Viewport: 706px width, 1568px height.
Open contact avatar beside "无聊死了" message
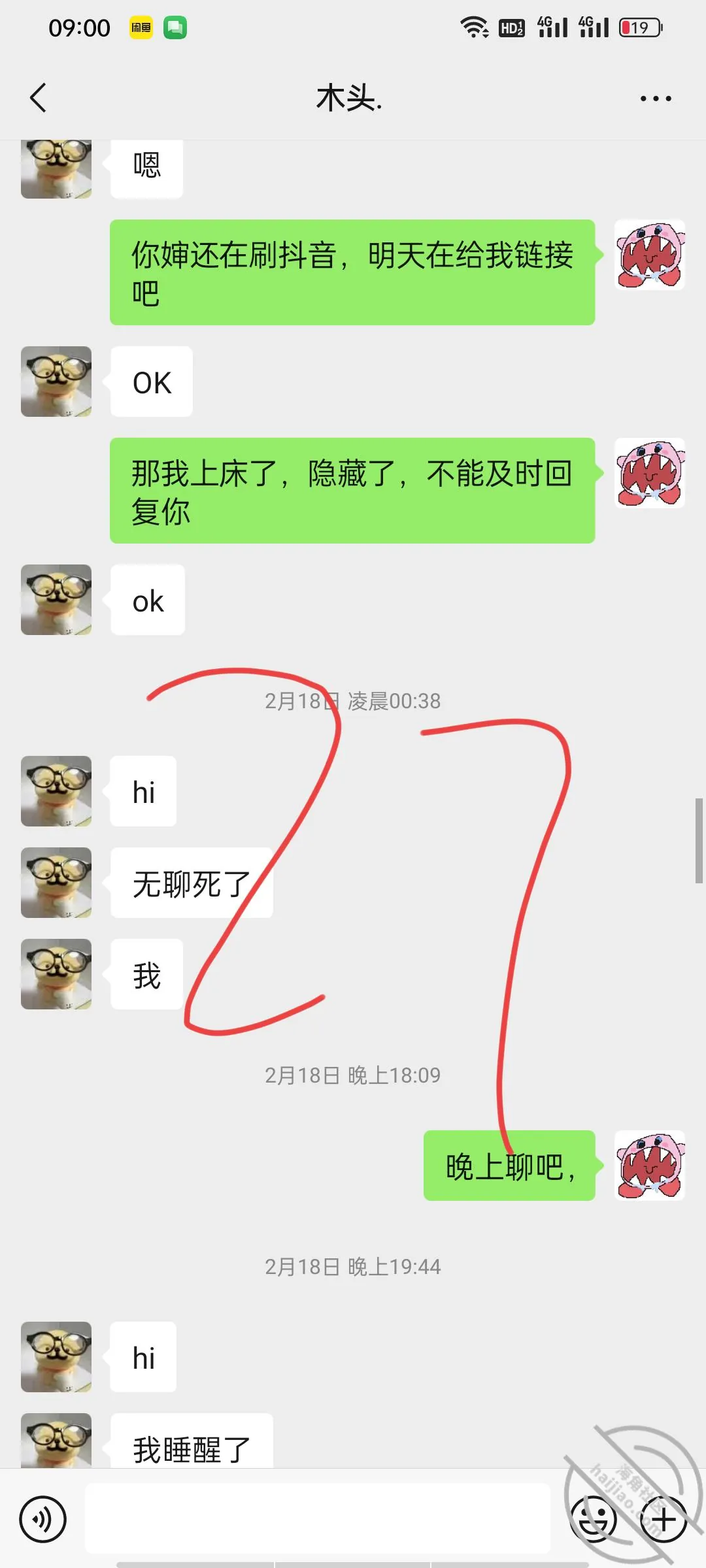point(56,883)
